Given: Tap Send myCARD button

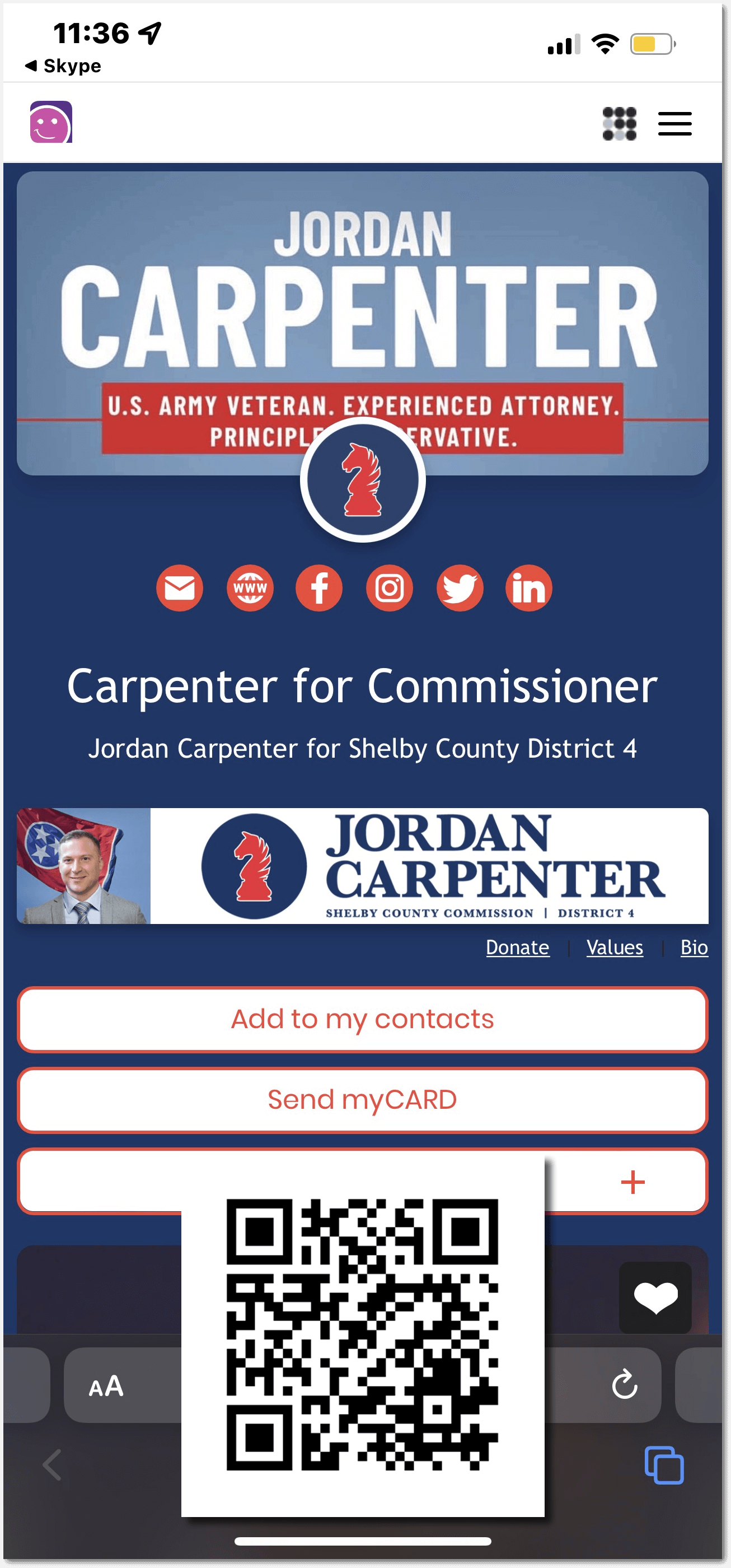Looking at the screenshot, I should [x=363, y=1100].
